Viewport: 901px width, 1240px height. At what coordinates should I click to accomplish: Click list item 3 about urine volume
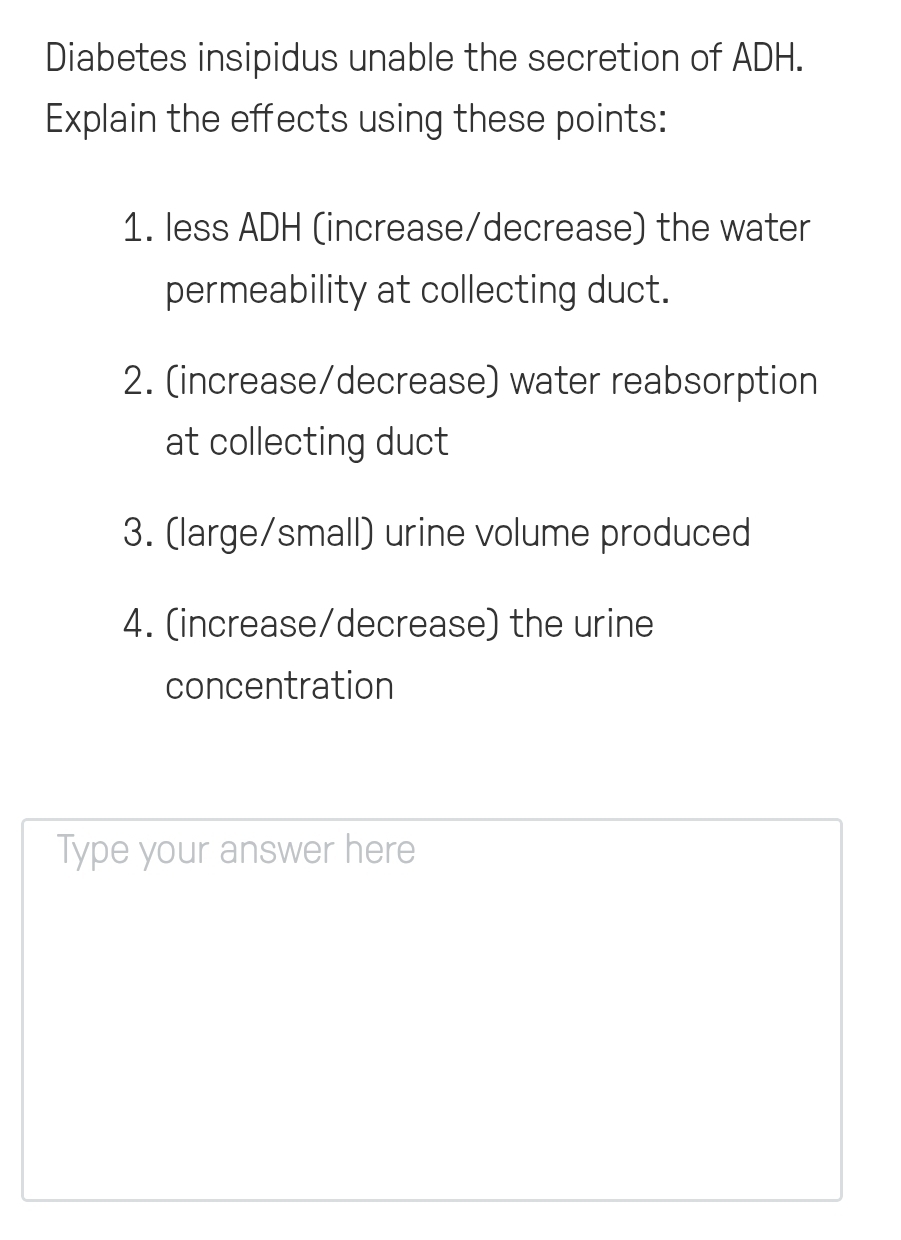pyautogui.click(x=437, y=532)
